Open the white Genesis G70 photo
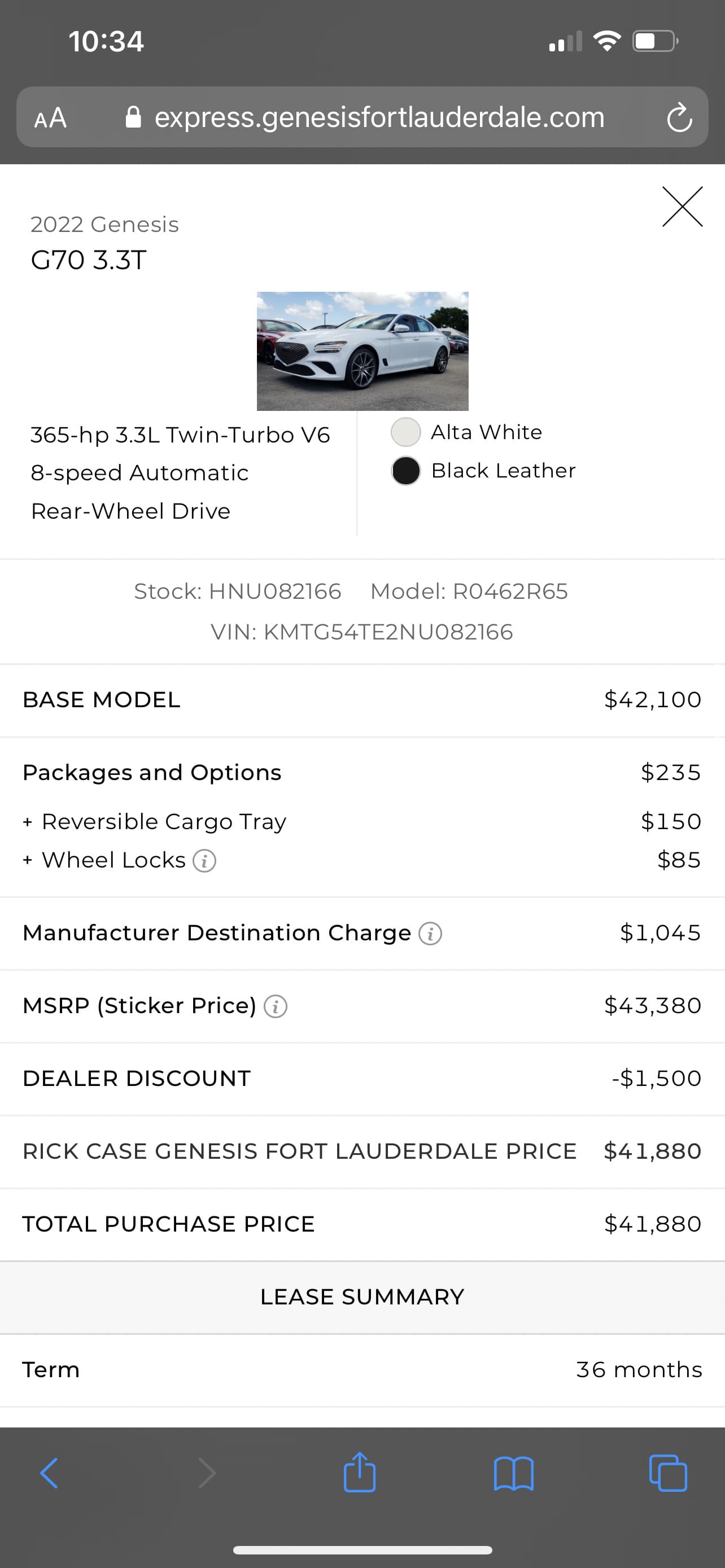This screenshot has height=1568, width=725. tap(363, 351)
